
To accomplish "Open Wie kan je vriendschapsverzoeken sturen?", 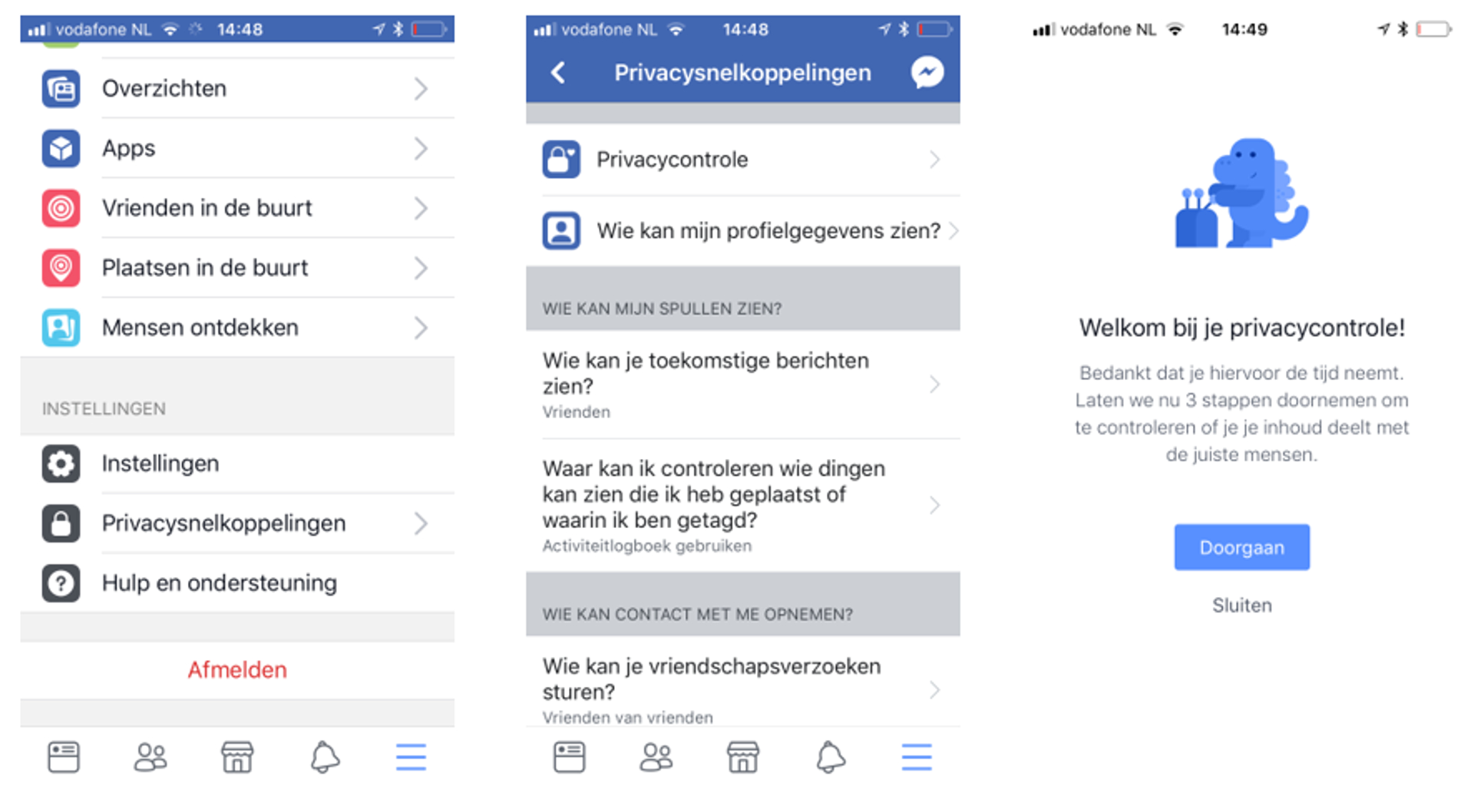I will pos(742,689).
